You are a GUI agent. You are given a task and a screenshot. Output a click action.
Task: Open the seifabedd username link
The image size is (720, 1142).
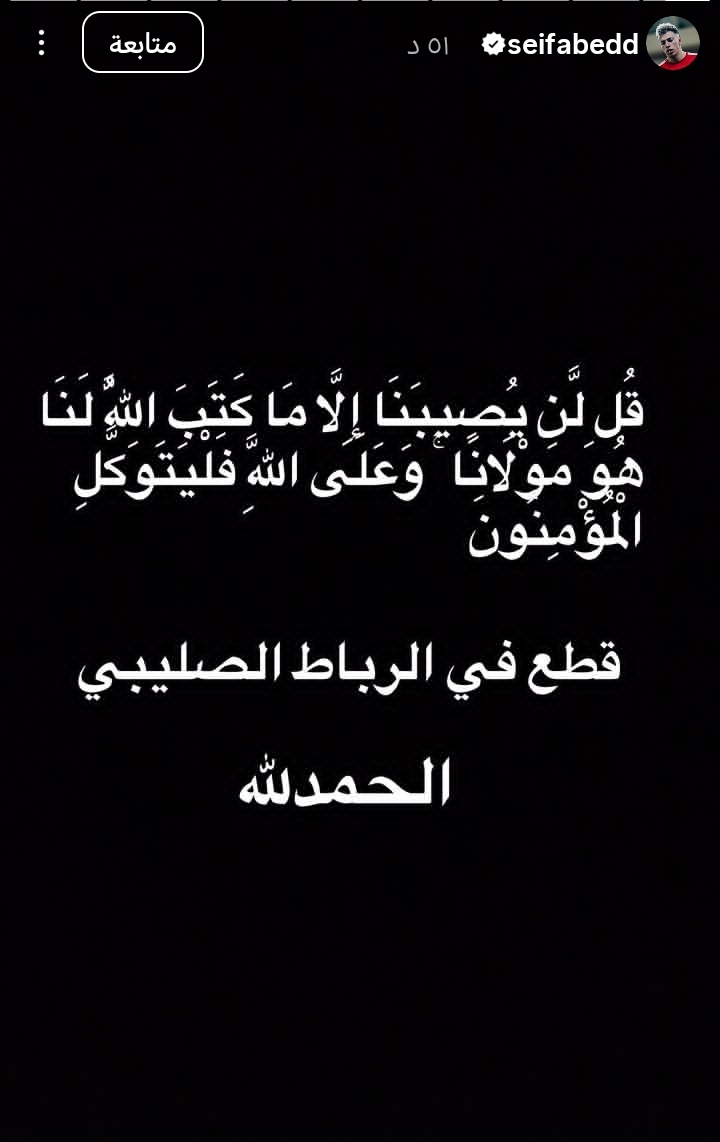[x=572, y=44]
